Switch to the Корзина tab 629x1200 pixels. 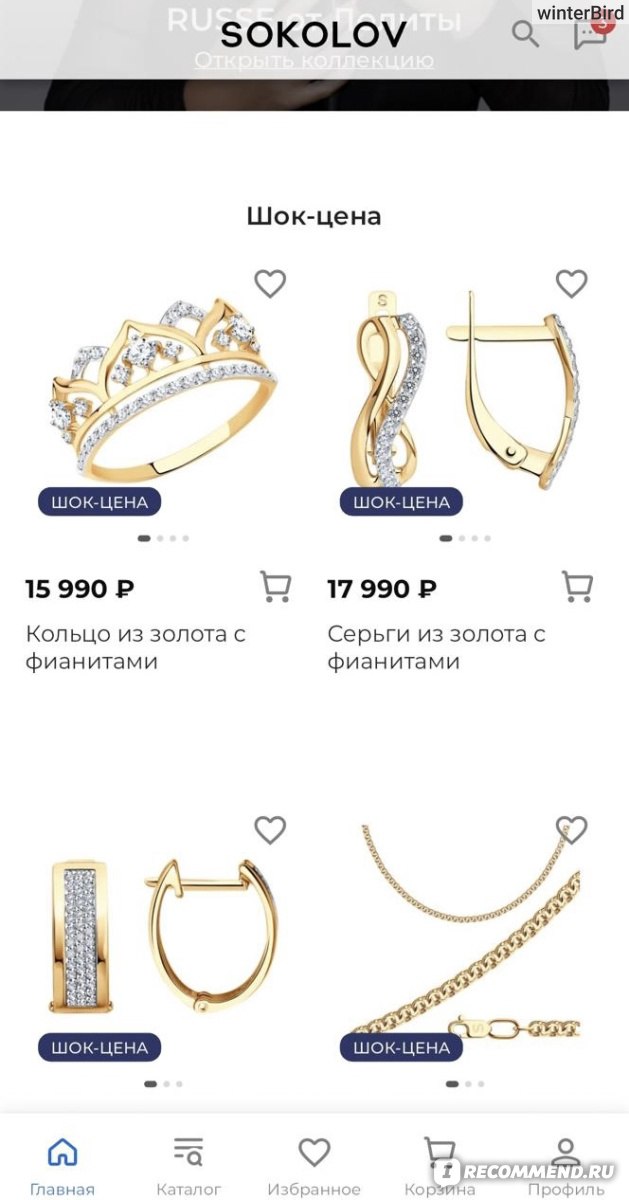point(440,1166)
